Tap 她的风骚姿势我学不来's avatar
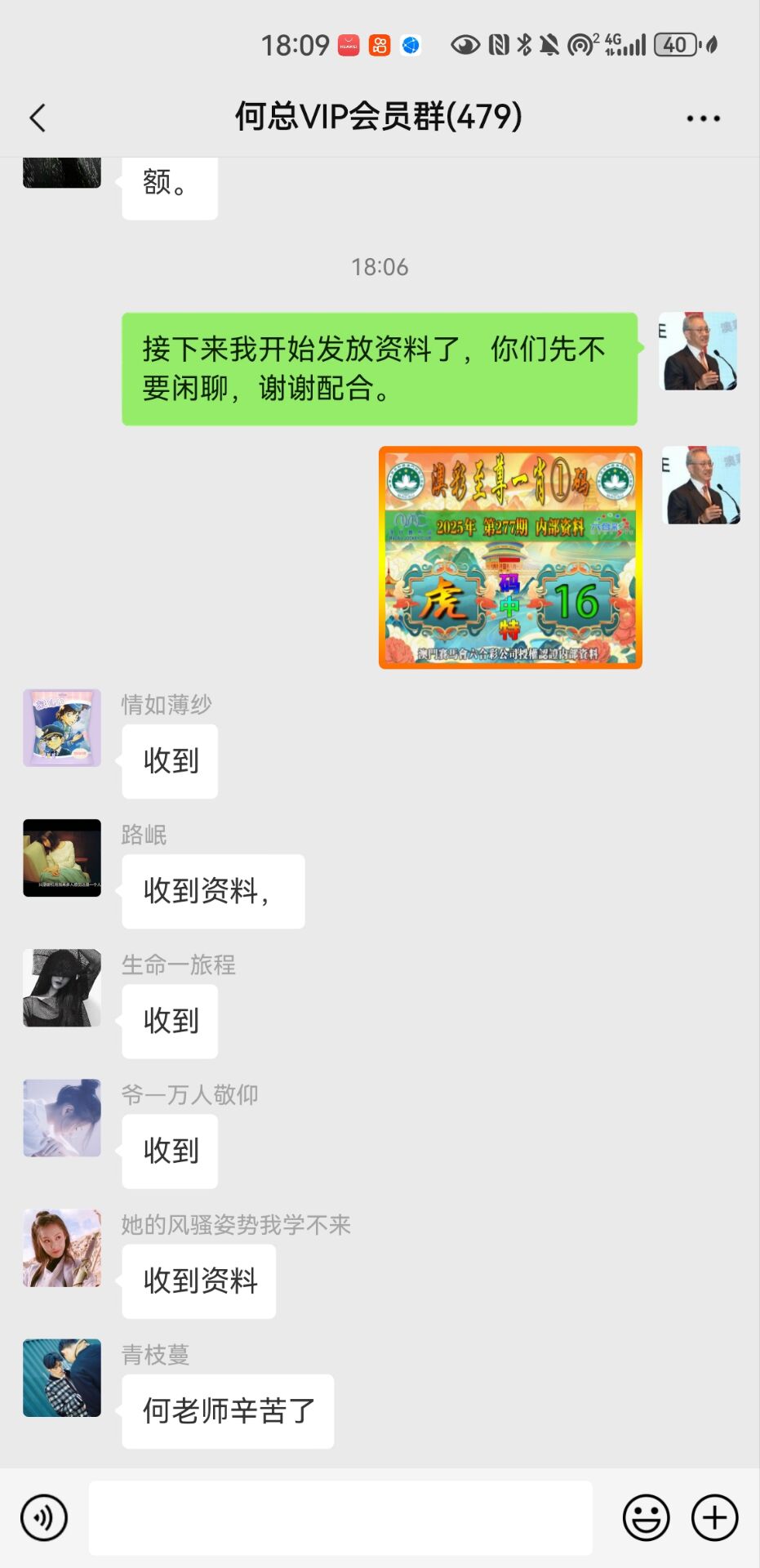760x1568 pixels. coord(61,1249)
